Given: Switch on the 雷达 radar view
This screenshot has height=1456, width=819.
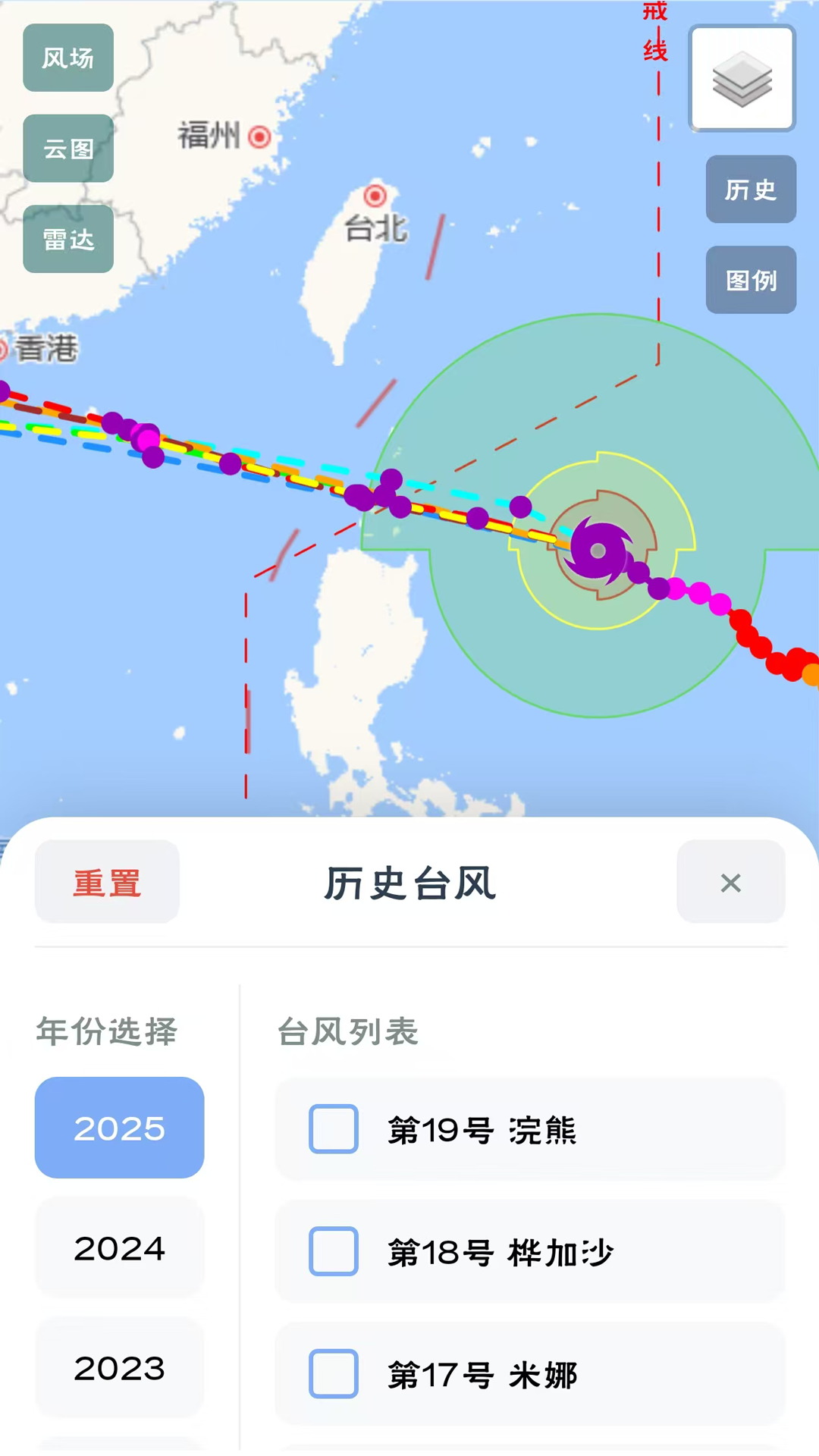Looking at the screenshot, I should point(68,240).
